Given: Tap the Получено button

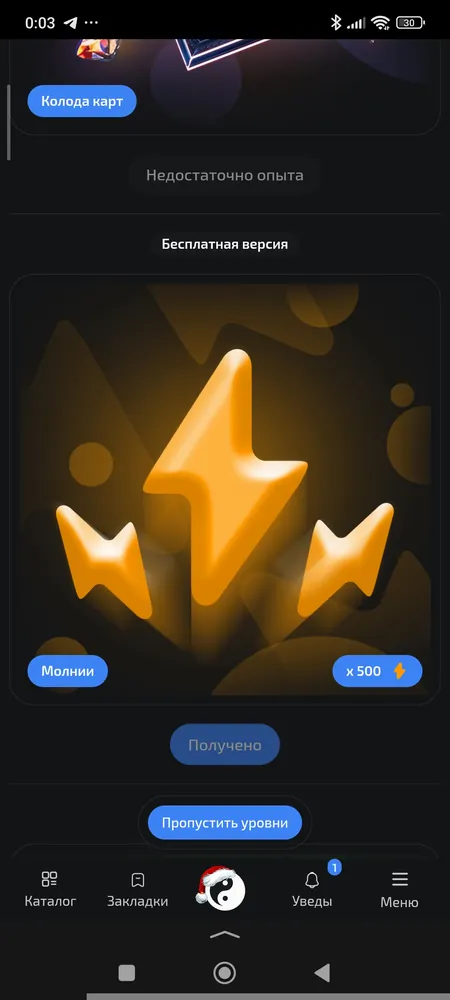Looking at the screenshot, I should pyautogui.click(x=224, y=745).
